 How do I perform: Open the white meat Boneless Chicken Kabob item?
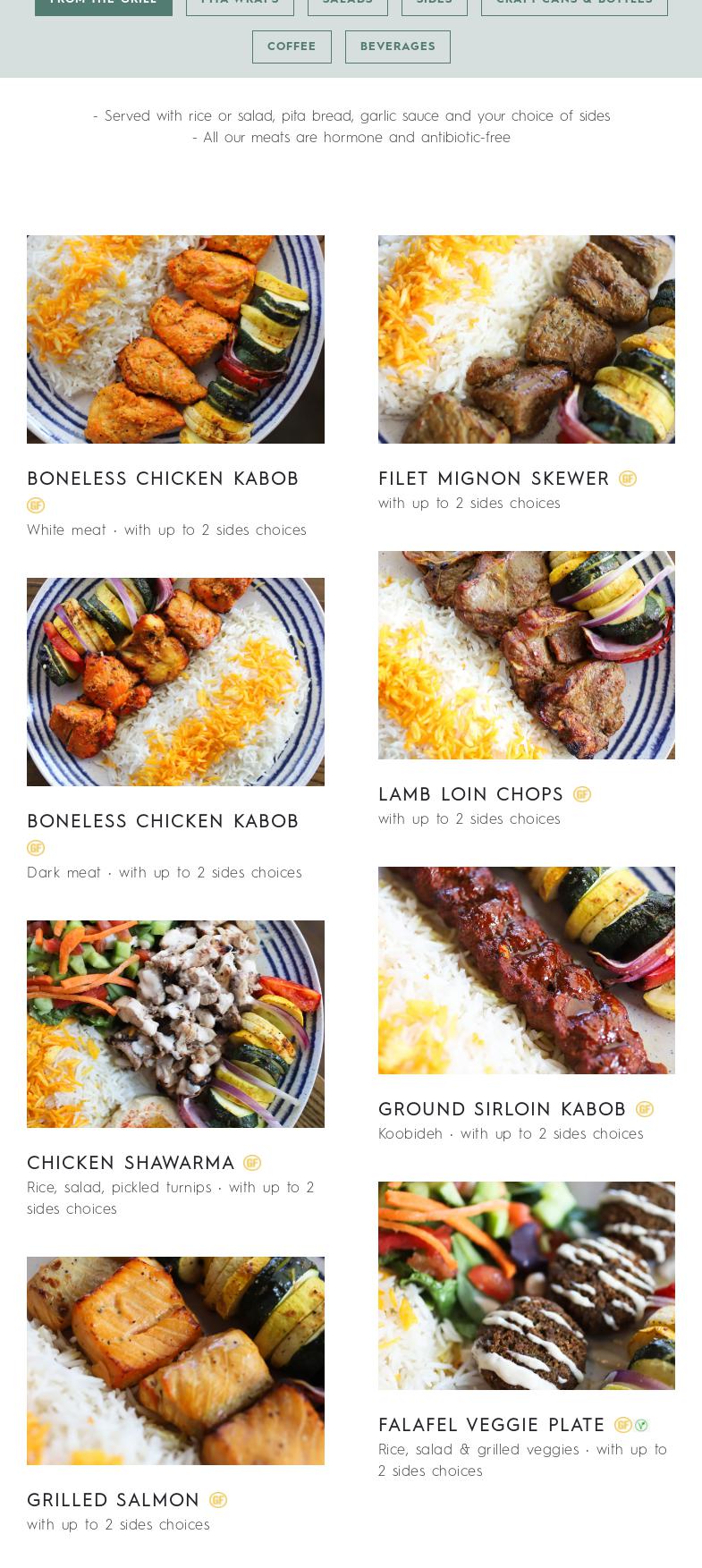click(175, 340)
